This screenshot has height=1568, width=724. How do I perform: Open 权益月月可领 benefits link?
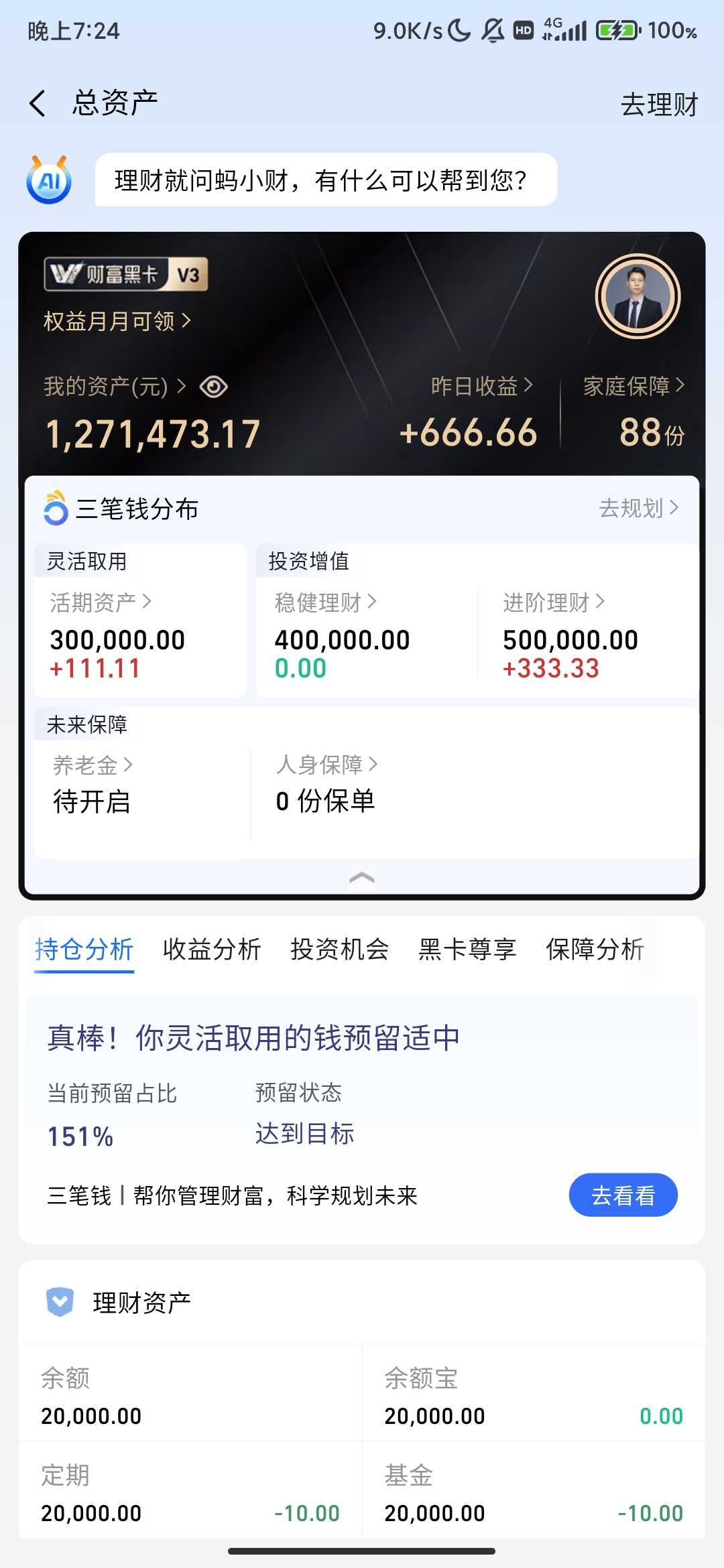(117, 321)
